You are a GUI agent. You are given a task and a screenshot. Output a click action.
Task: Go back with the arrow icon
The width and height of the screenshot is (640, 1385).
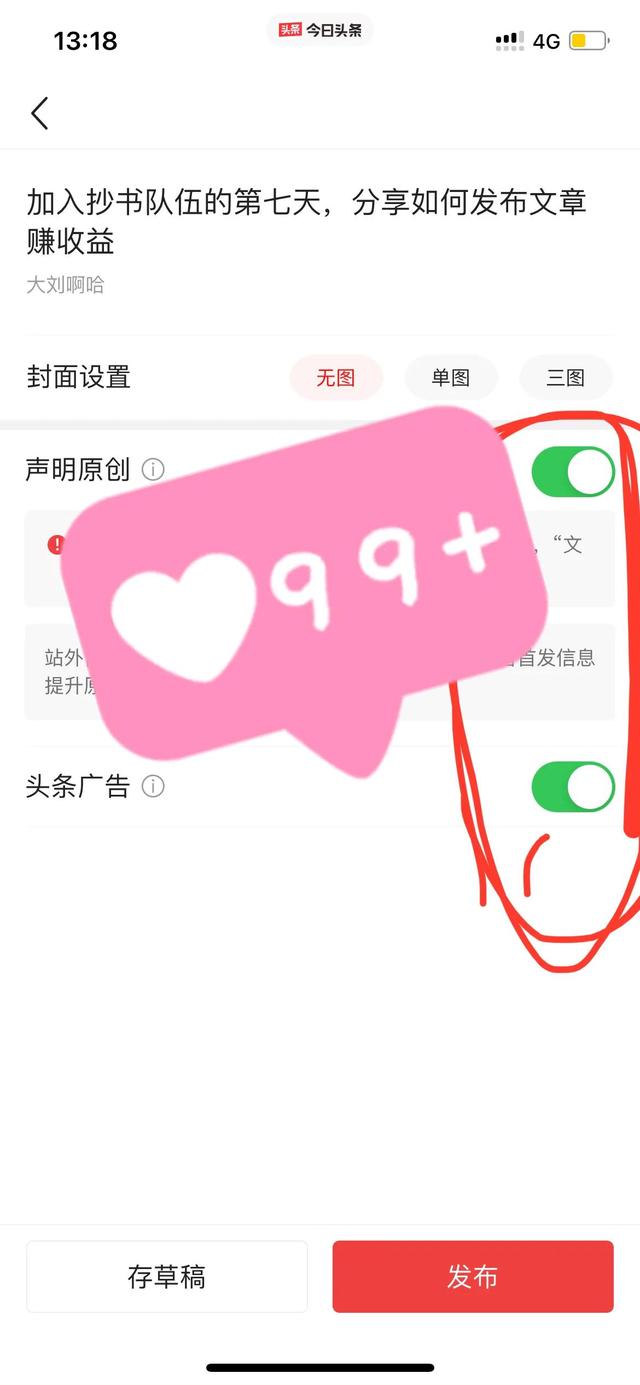(x=40, y=113)
